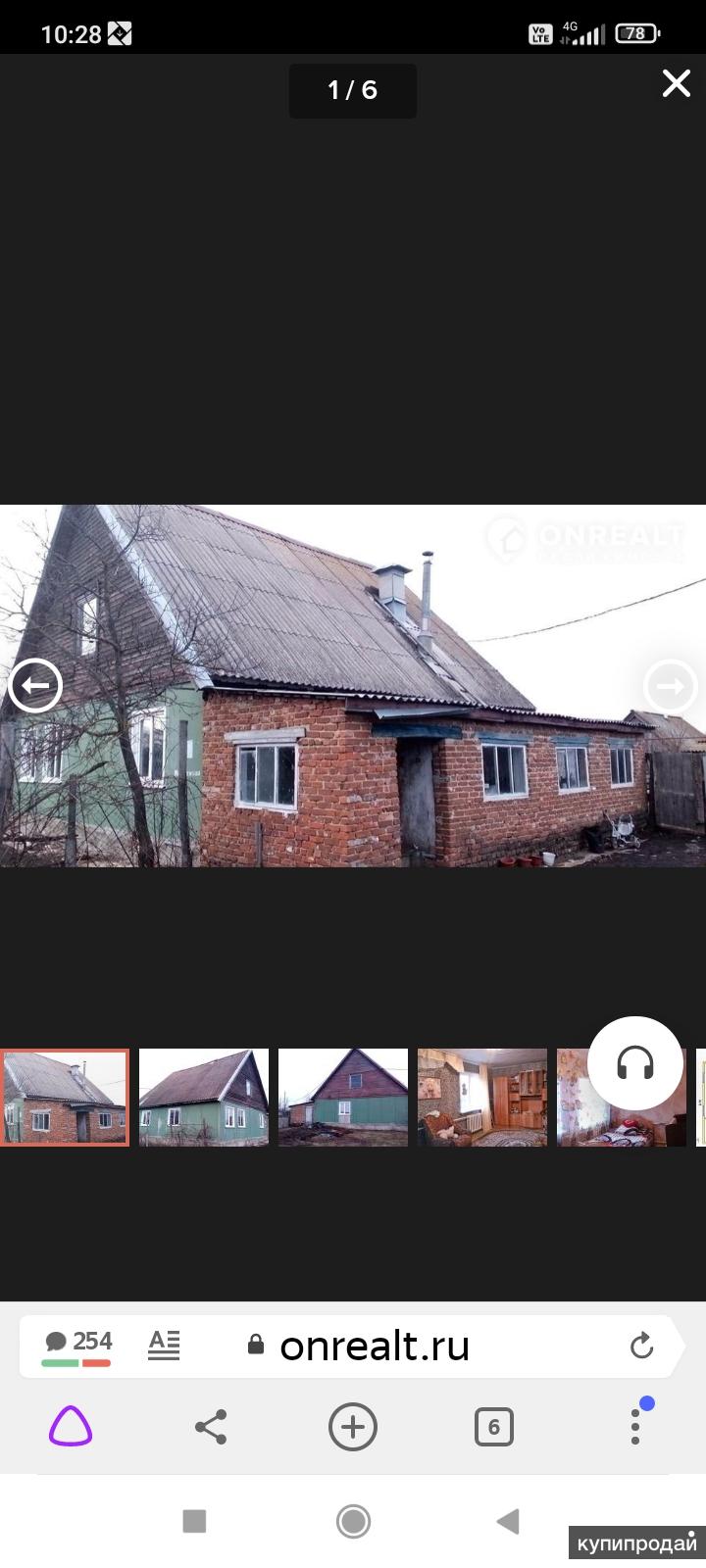Share this page
This screenshot has height=1568, width=706.
click(211, 1427)
